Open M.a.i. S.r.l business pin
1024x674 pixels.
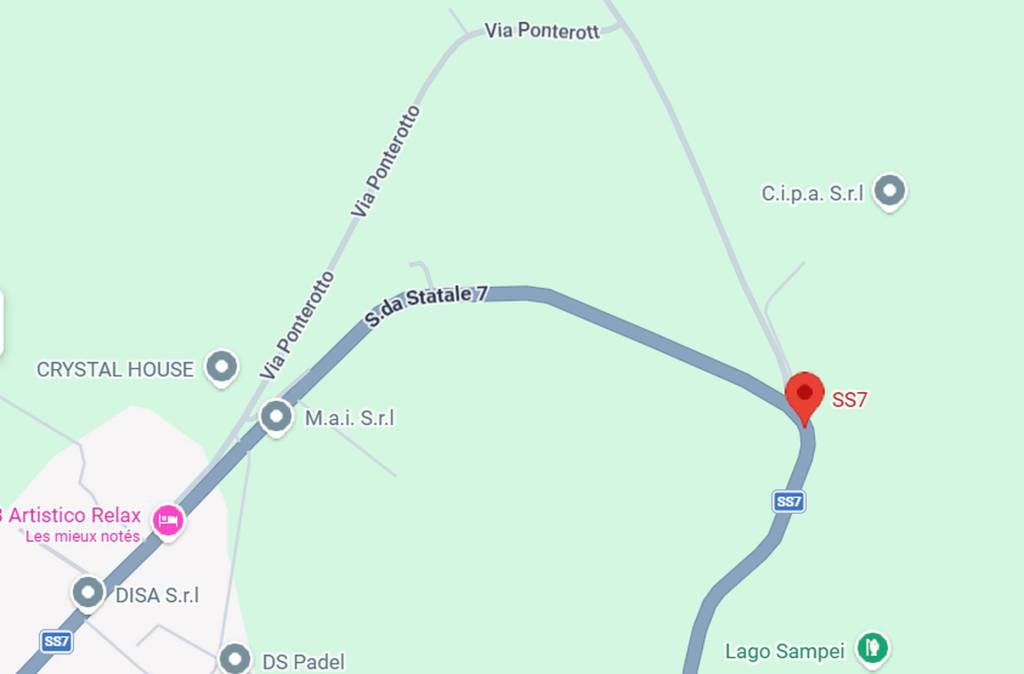tap(276, 416)
